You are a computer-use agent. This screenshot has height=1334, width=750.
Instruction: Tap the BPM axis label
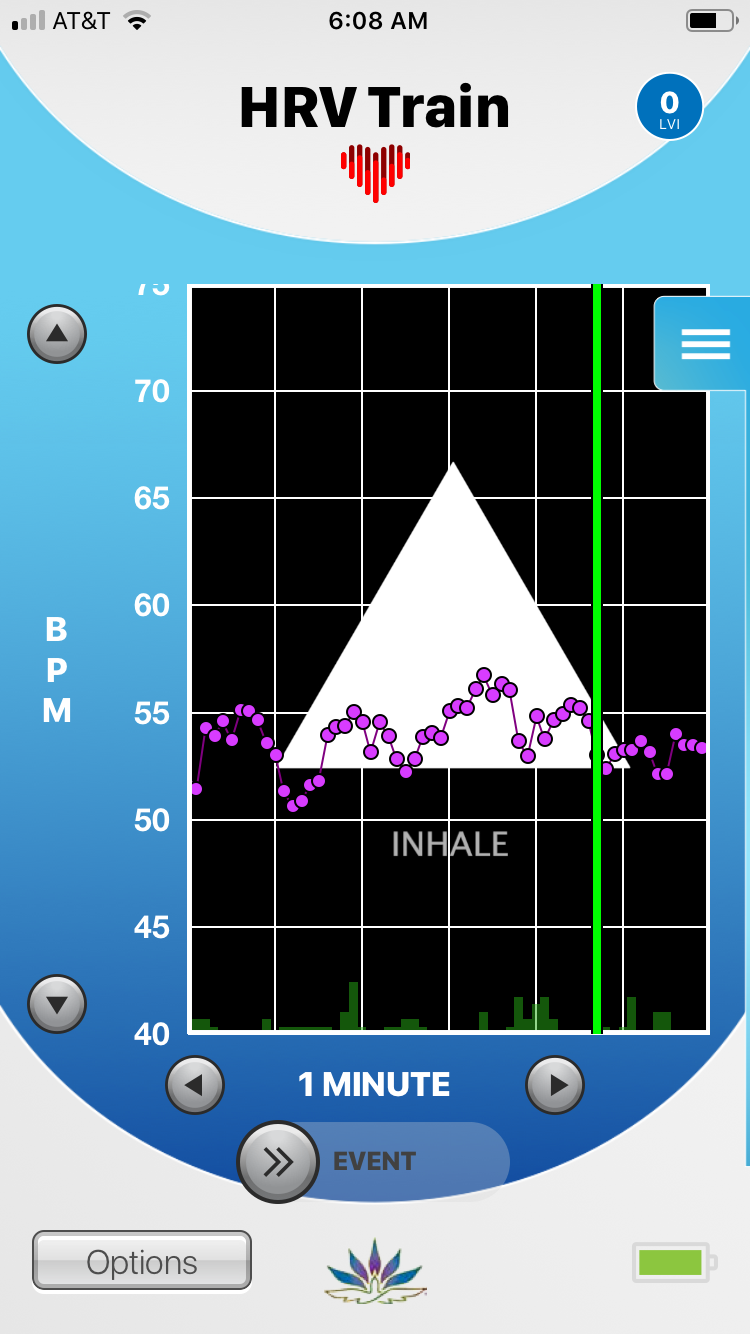pyautogui.click(x=57, y=667)
